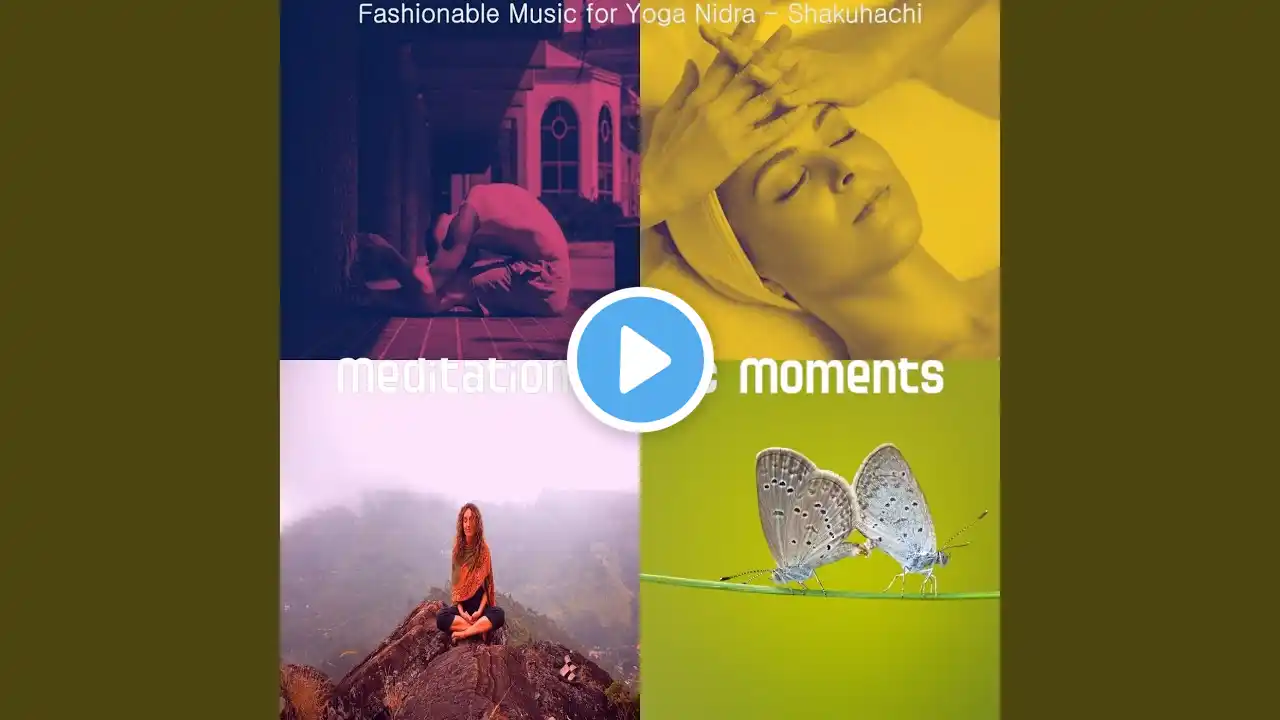
Task: Play the Yoga Nidra Shakuhachi video
Action: 640,360
